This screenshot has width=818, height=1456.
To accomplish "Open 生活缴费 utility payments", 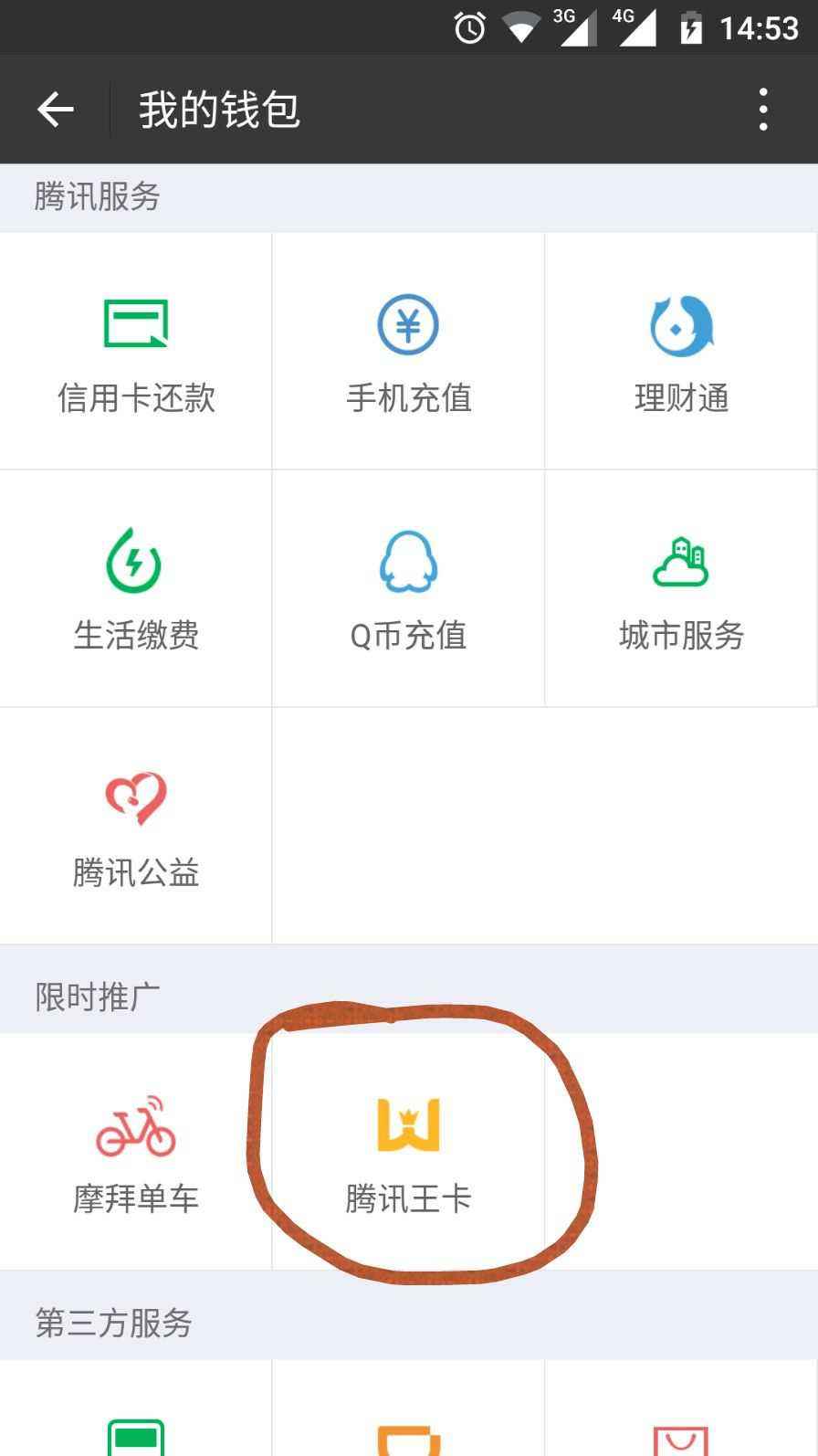I will tap(135, 589).
